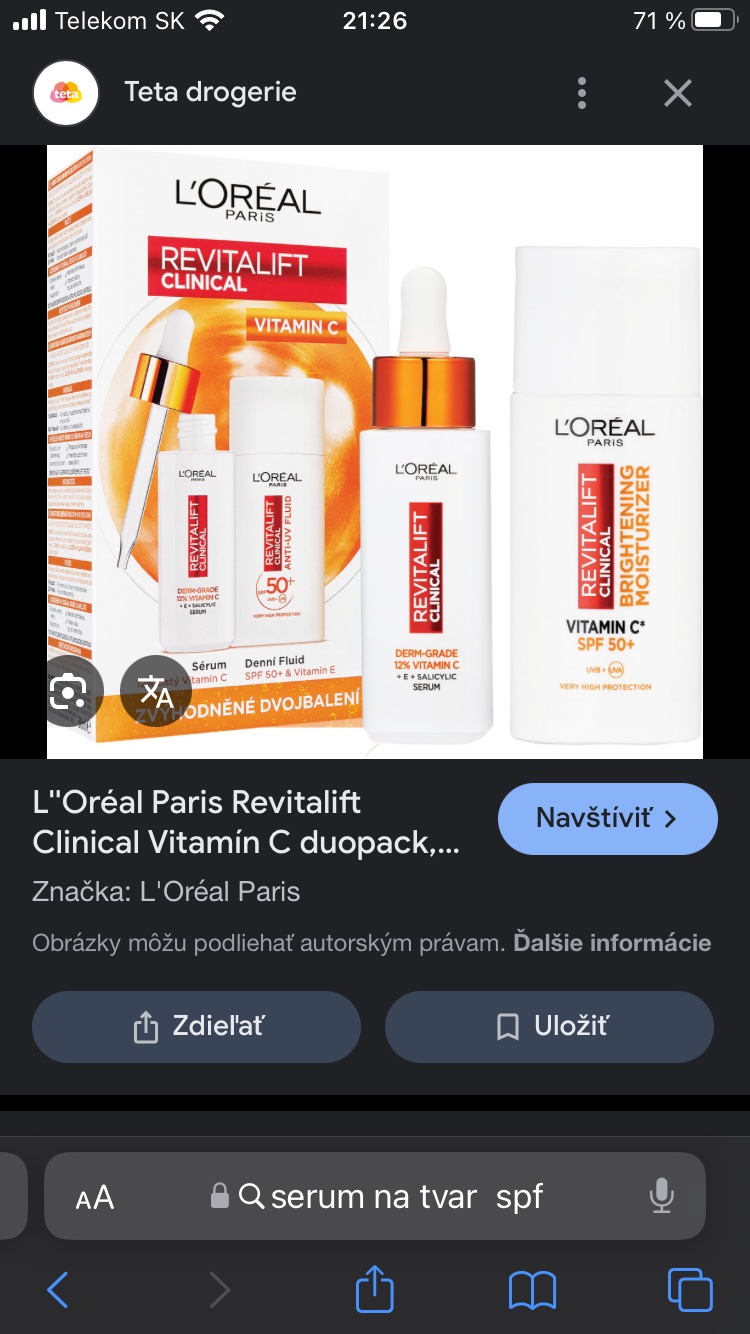
Task: Go back to the previous page
Action: click(58, 1290)
